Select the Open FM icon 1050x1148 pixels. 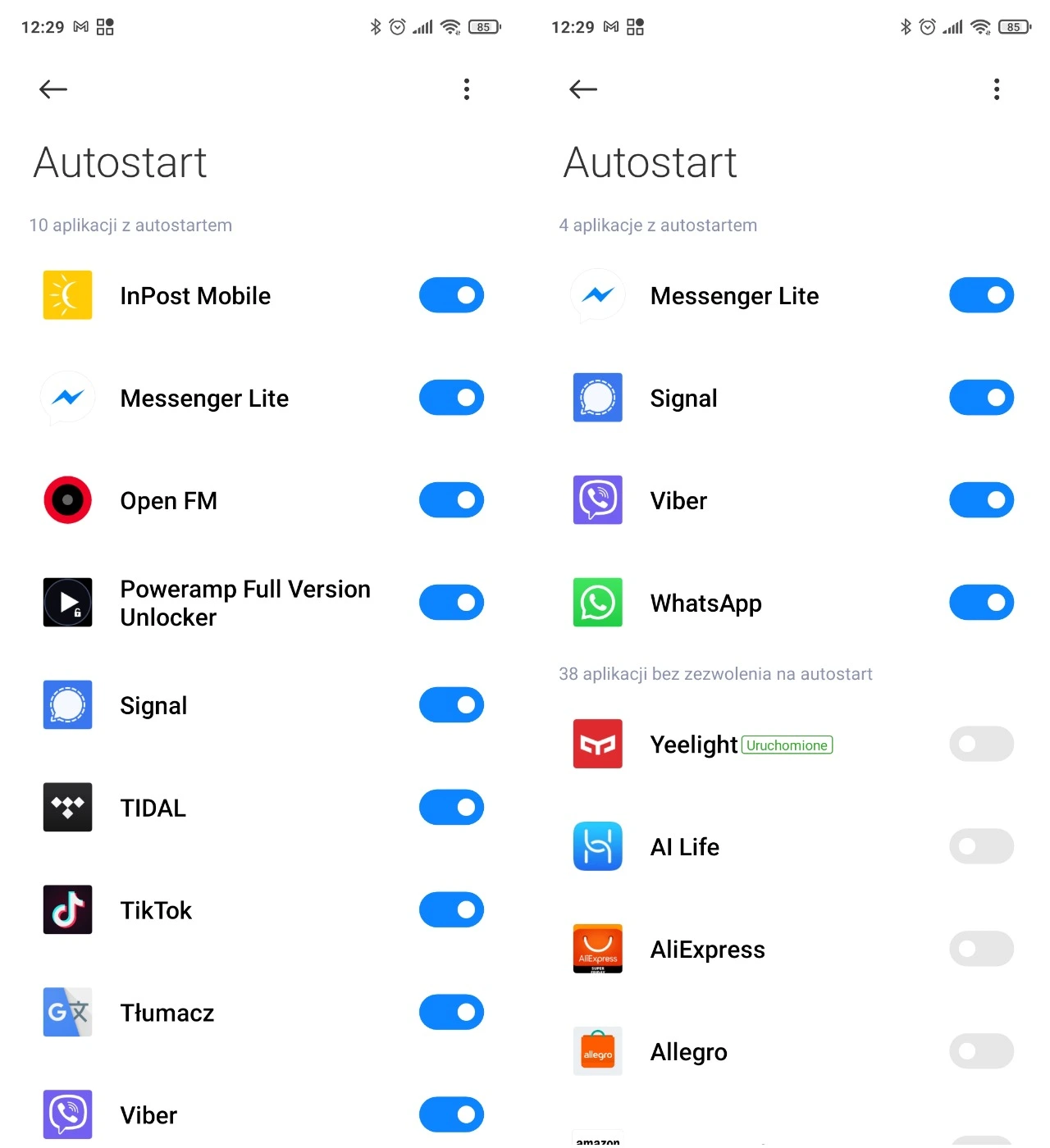point(67,500)
